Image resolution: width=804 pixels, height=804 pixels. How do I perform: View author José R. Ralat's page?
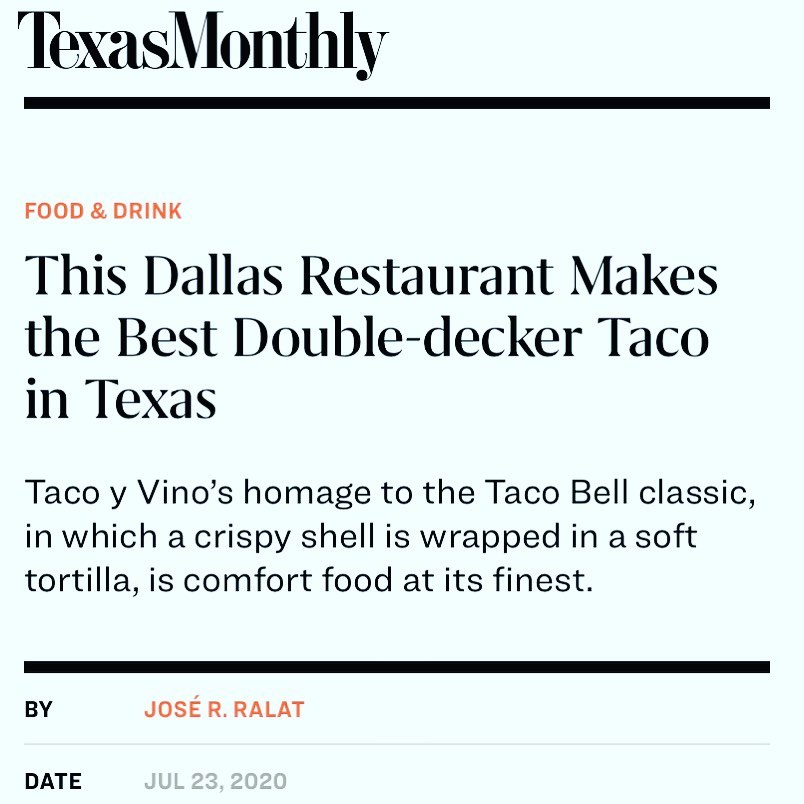(224, 710)
